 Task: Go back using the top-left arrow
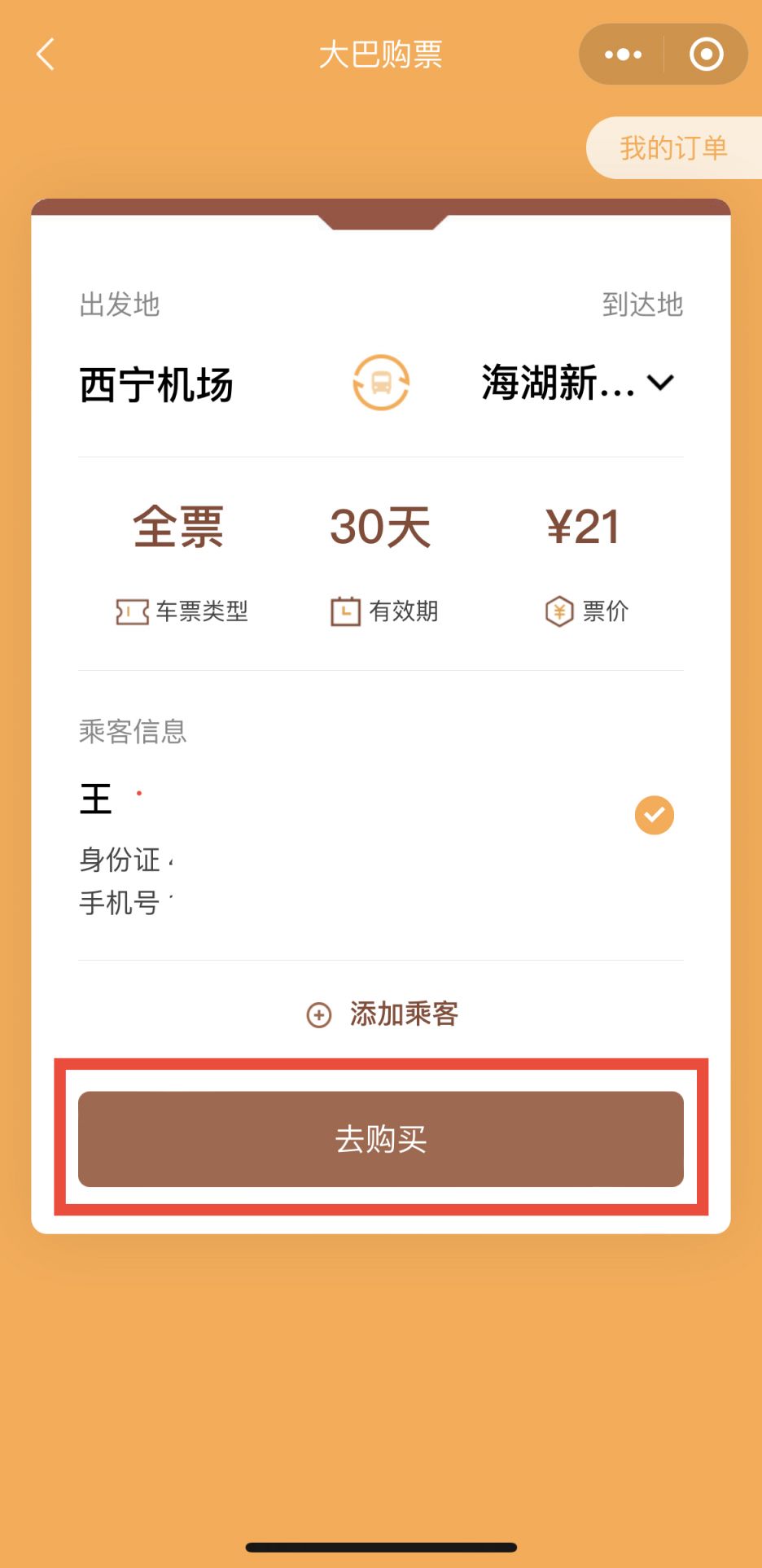click(46, 55)
